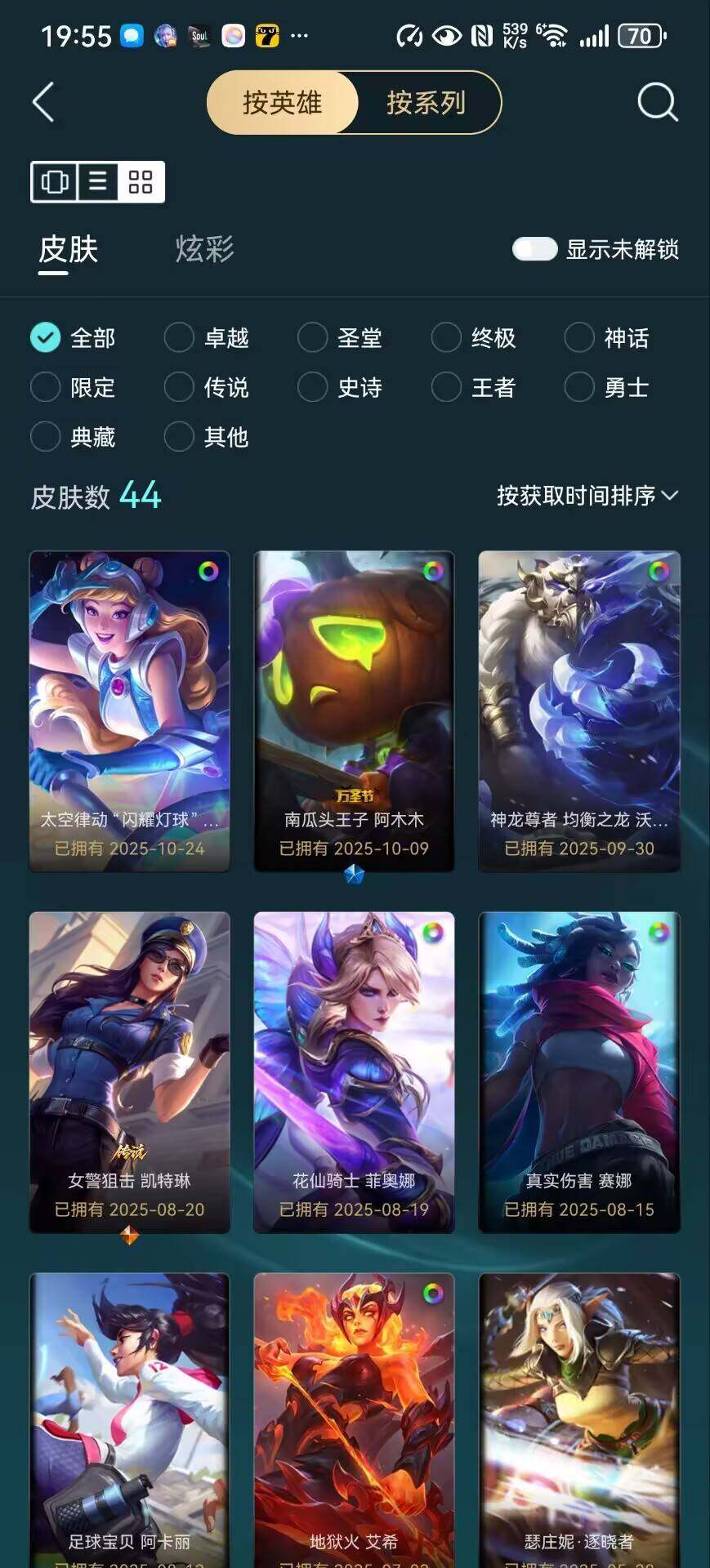
Task: Select the grid view layout icon
Action: pyautogui.click(x=141, y=181)
